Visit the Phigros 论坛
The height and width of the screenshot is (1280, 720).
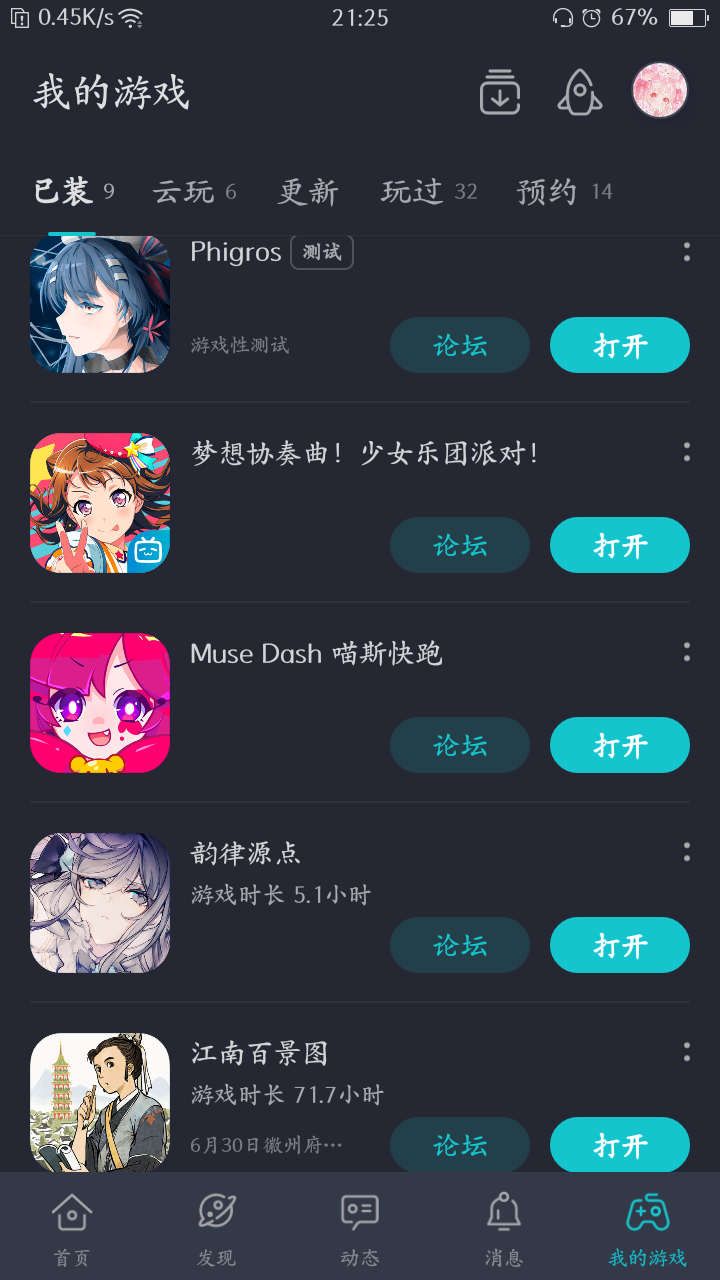tap(459, 345)
